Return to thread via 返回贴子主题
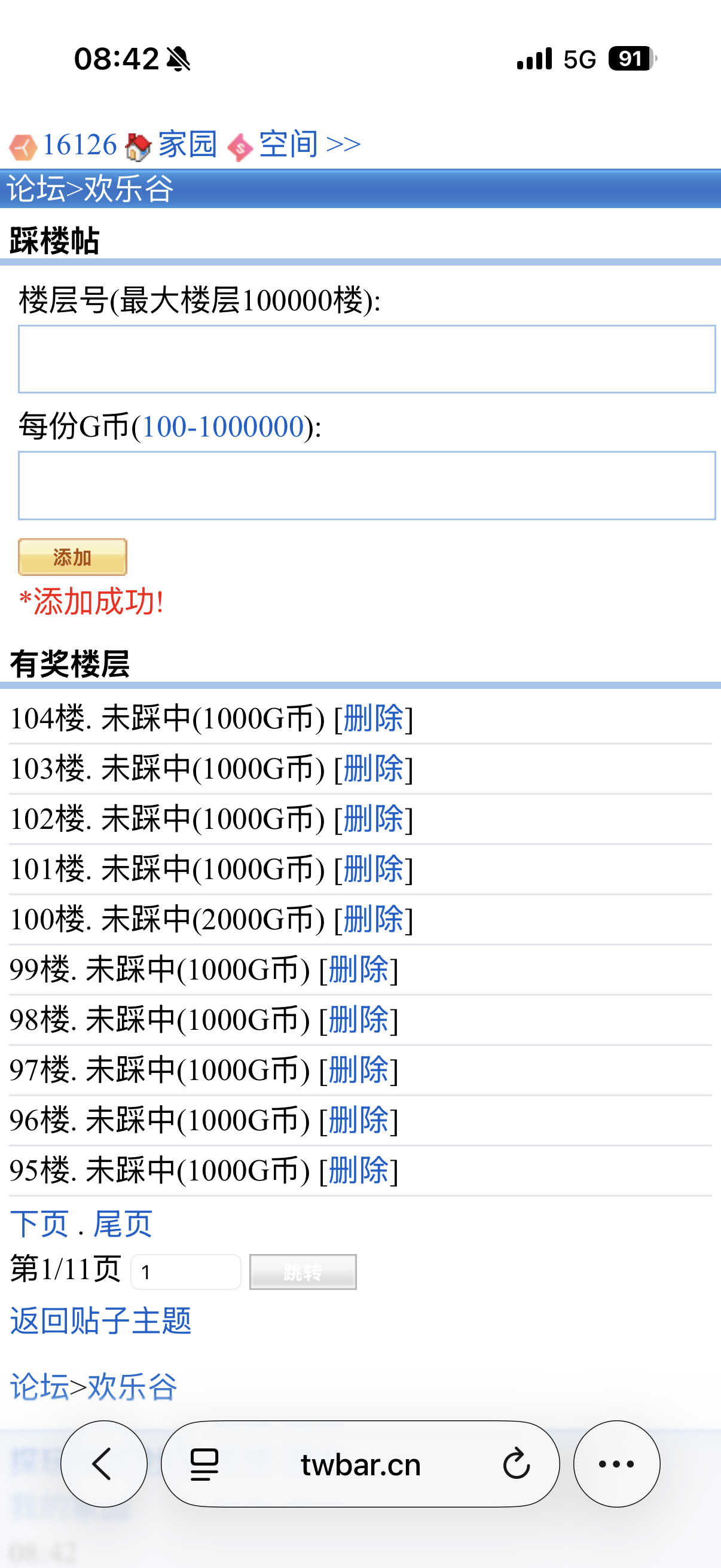This screenshot has width=721, height=1568. coord(101,1321)
